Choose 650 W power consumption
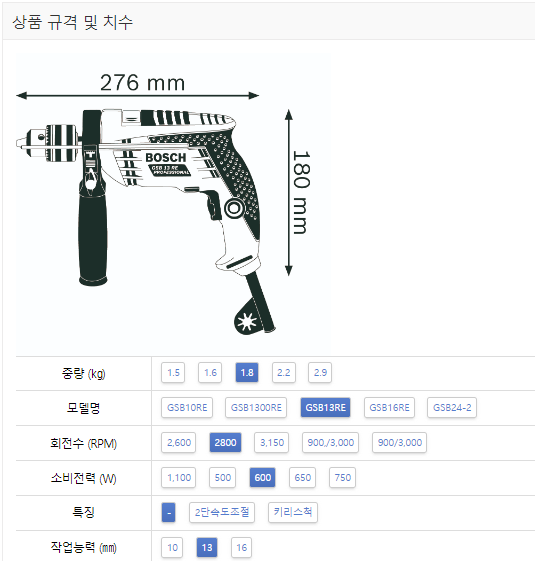Image resolution: width=535 pixels, height=561 pixels. coord(303,478)
